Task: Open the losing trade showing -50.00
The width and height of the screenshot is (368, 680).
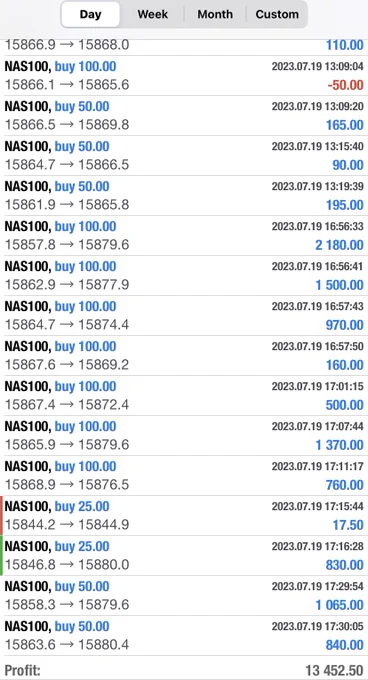Action: tap(184, 75)
